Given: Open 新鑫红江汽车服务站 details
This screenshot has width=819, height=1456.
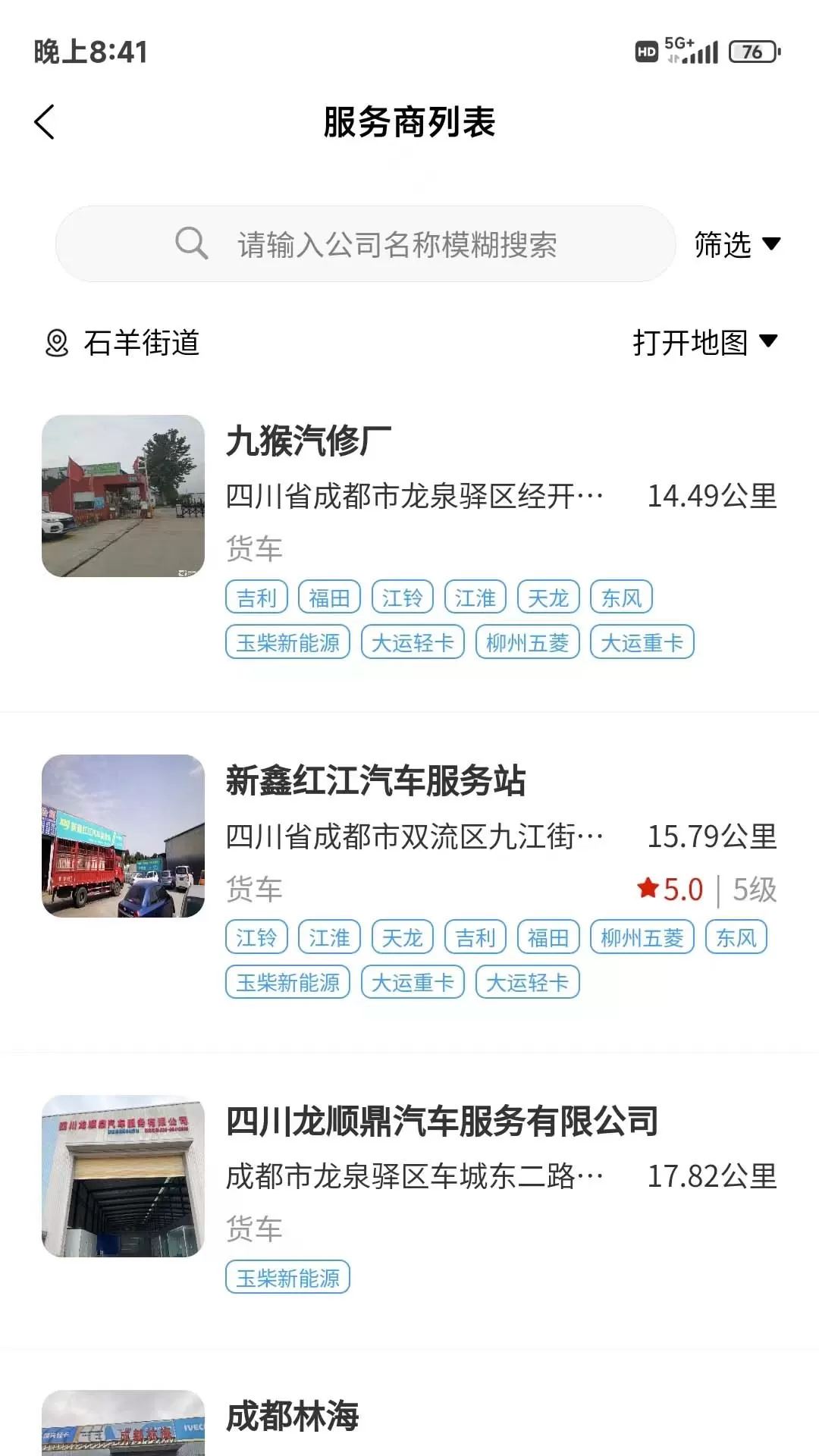Looking at the screenshot, I should pyautogui.click(x=409, y=882).
